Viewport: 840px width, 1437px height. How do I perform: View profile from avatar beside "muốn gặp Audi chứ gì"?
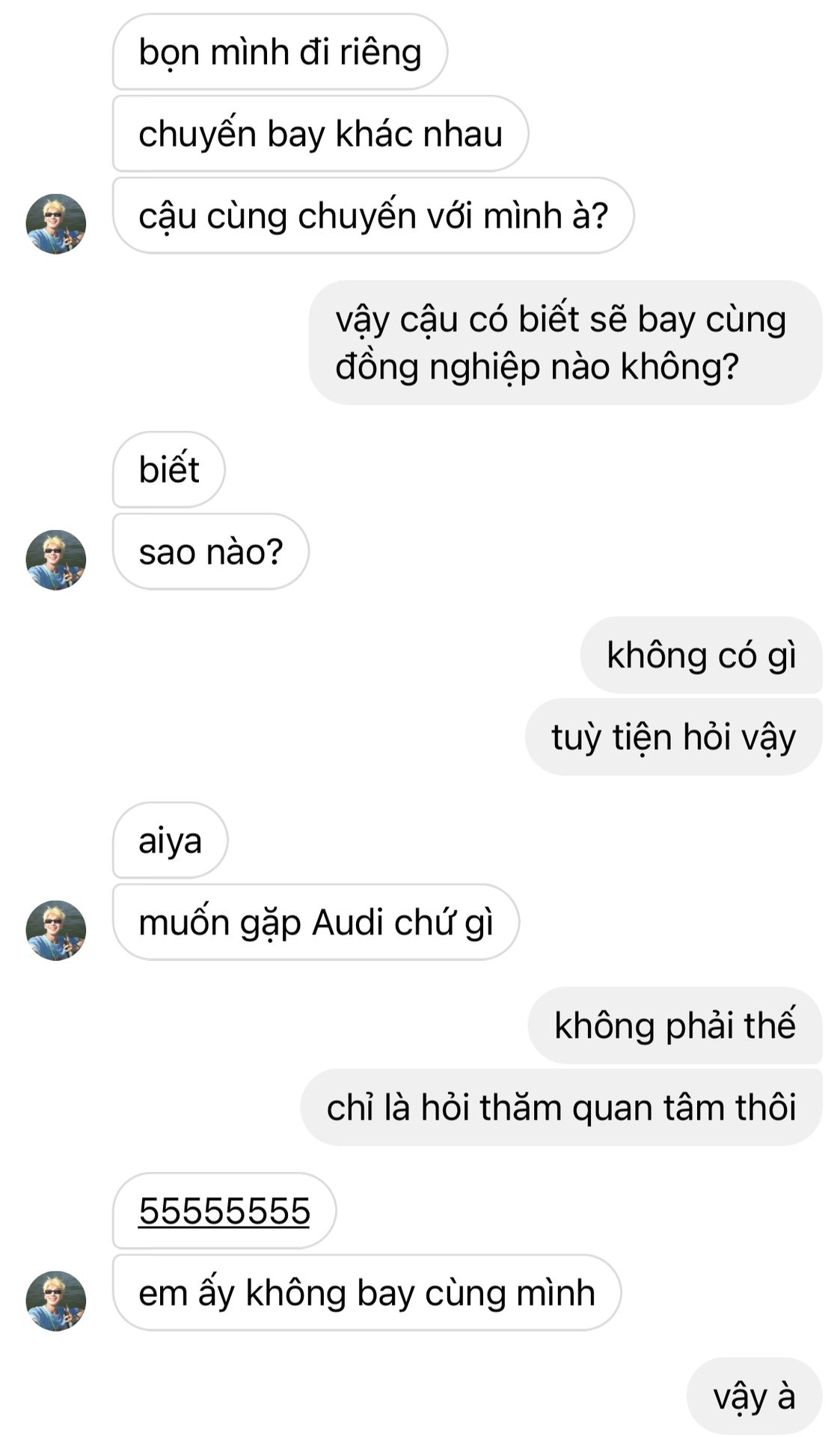pos(56,930)
